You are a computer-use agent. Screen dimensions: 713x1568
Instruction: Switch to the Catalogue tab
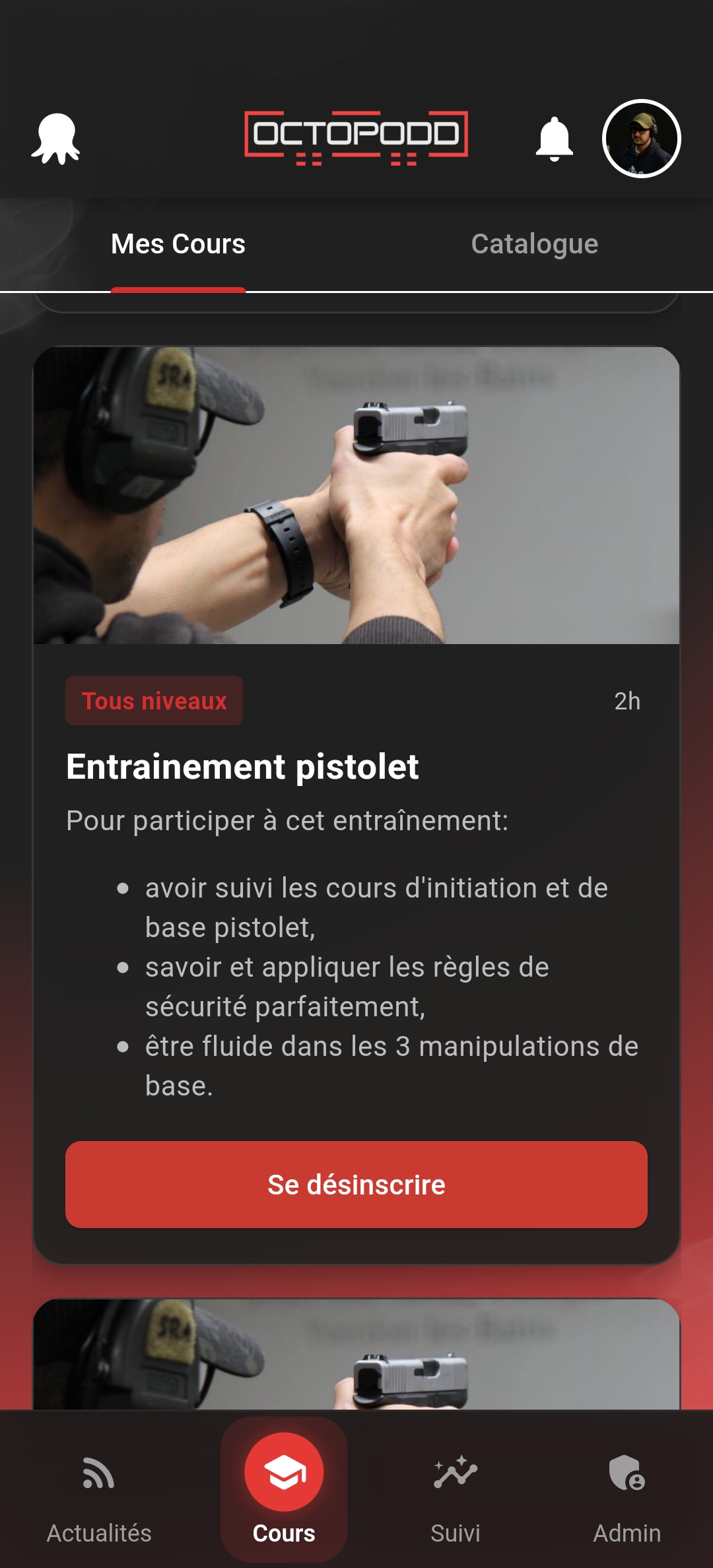[534, 244]
